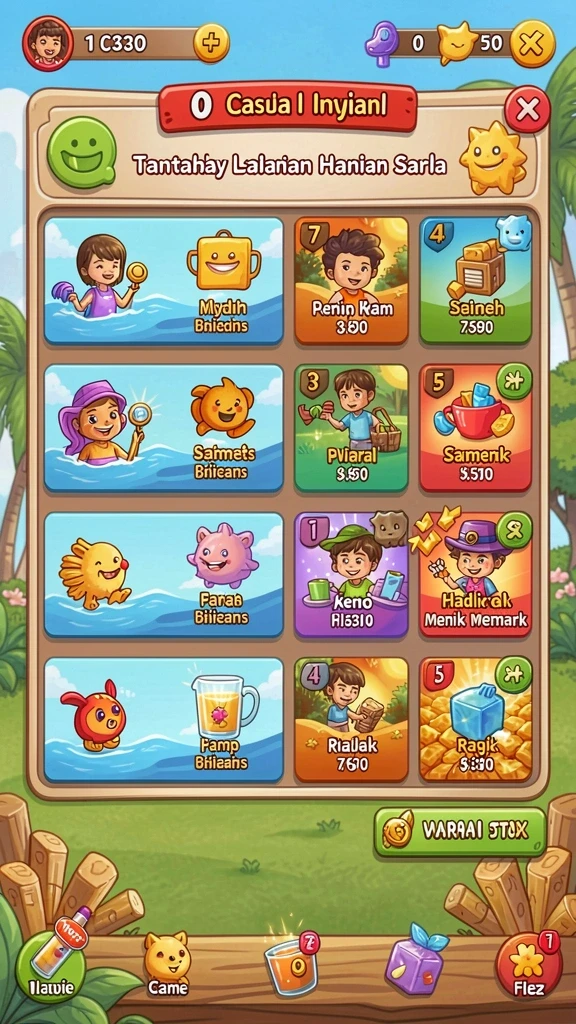Image resolution: width=576 pixels, height=1024 pixels.
Task: Select the Penin Kam 3.50 item
Action: point(351,281)
